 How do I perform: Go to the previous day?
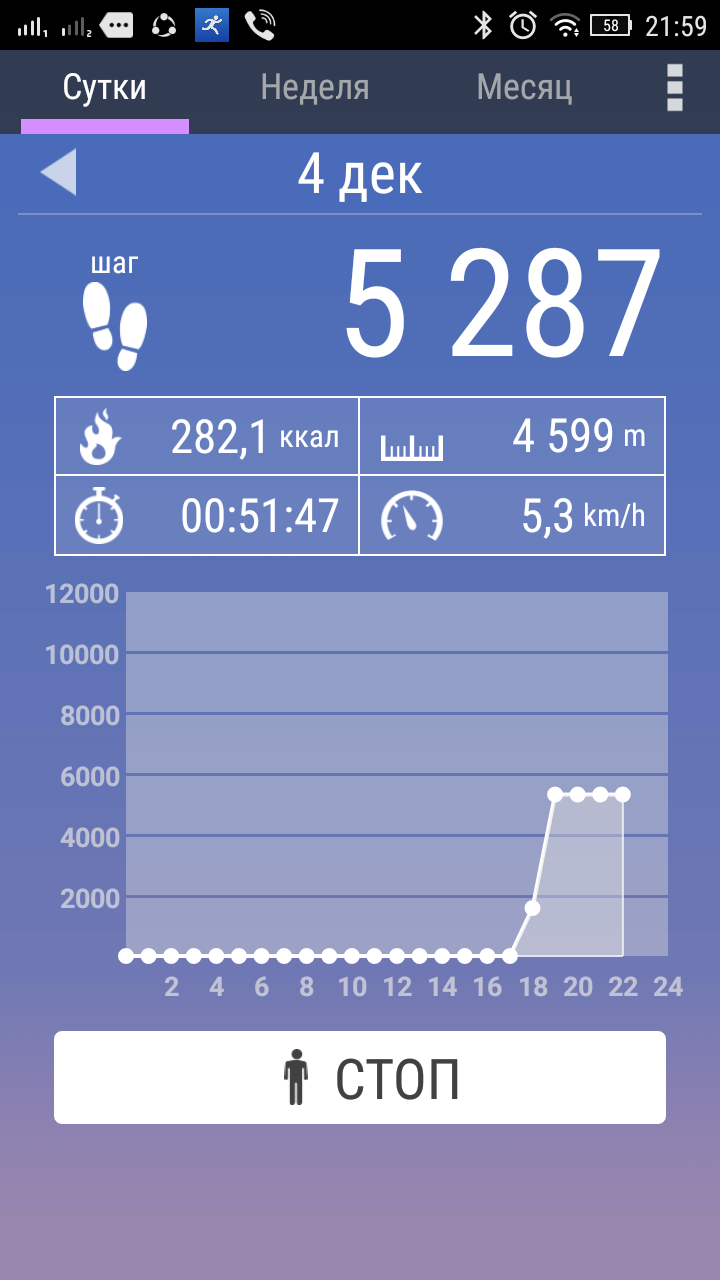(x=58, y=173)
